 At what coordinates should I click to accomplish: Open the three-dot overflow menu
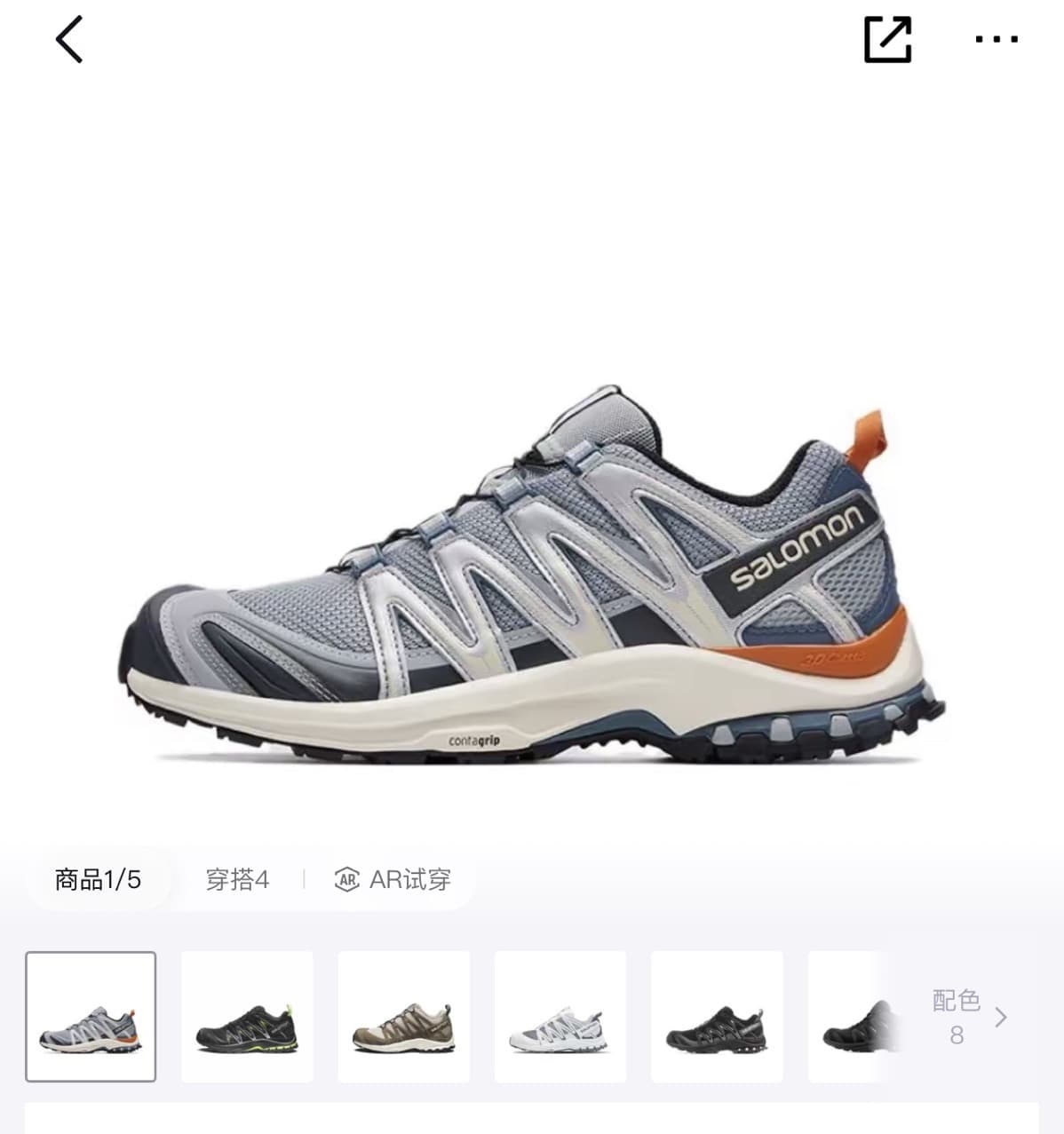[996, 39]
